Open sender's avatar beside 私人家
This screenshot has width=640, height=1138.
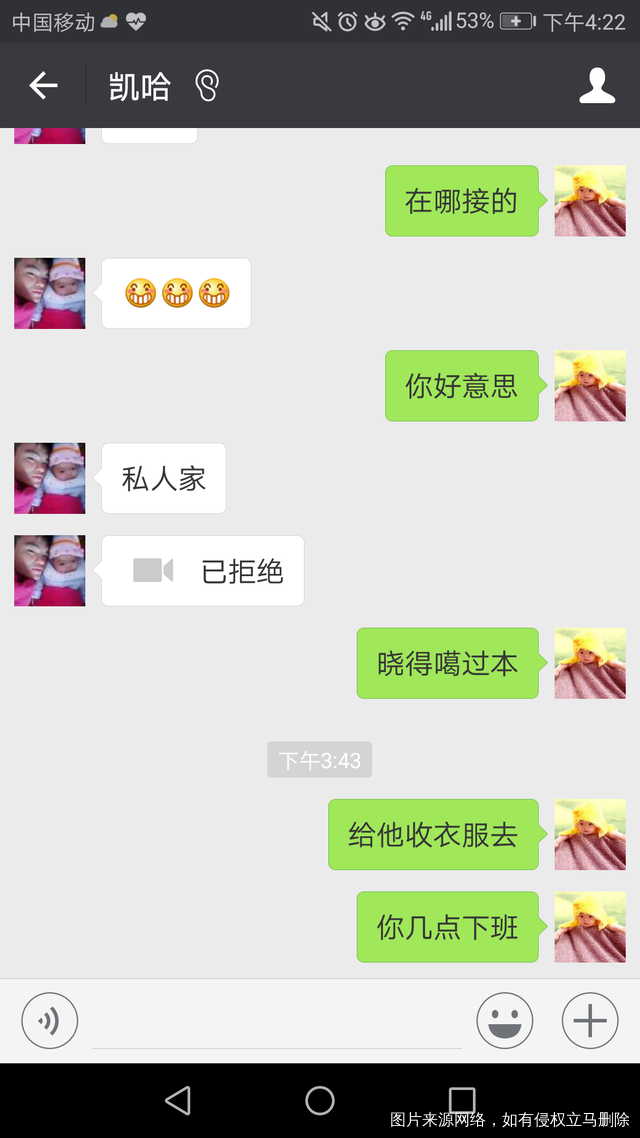click(50, 478)
